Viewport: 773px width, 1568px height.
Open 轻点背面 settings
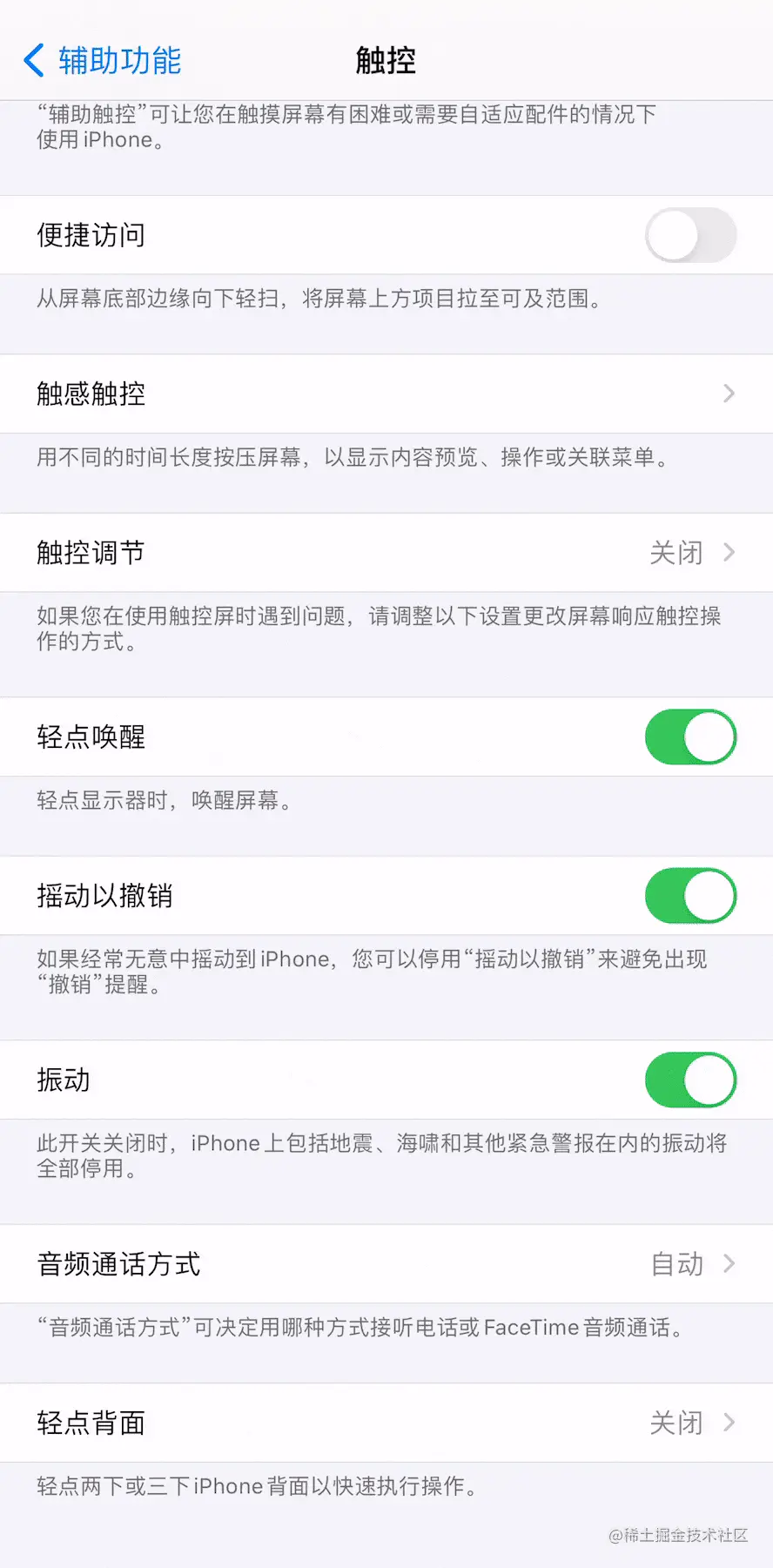386,1423
